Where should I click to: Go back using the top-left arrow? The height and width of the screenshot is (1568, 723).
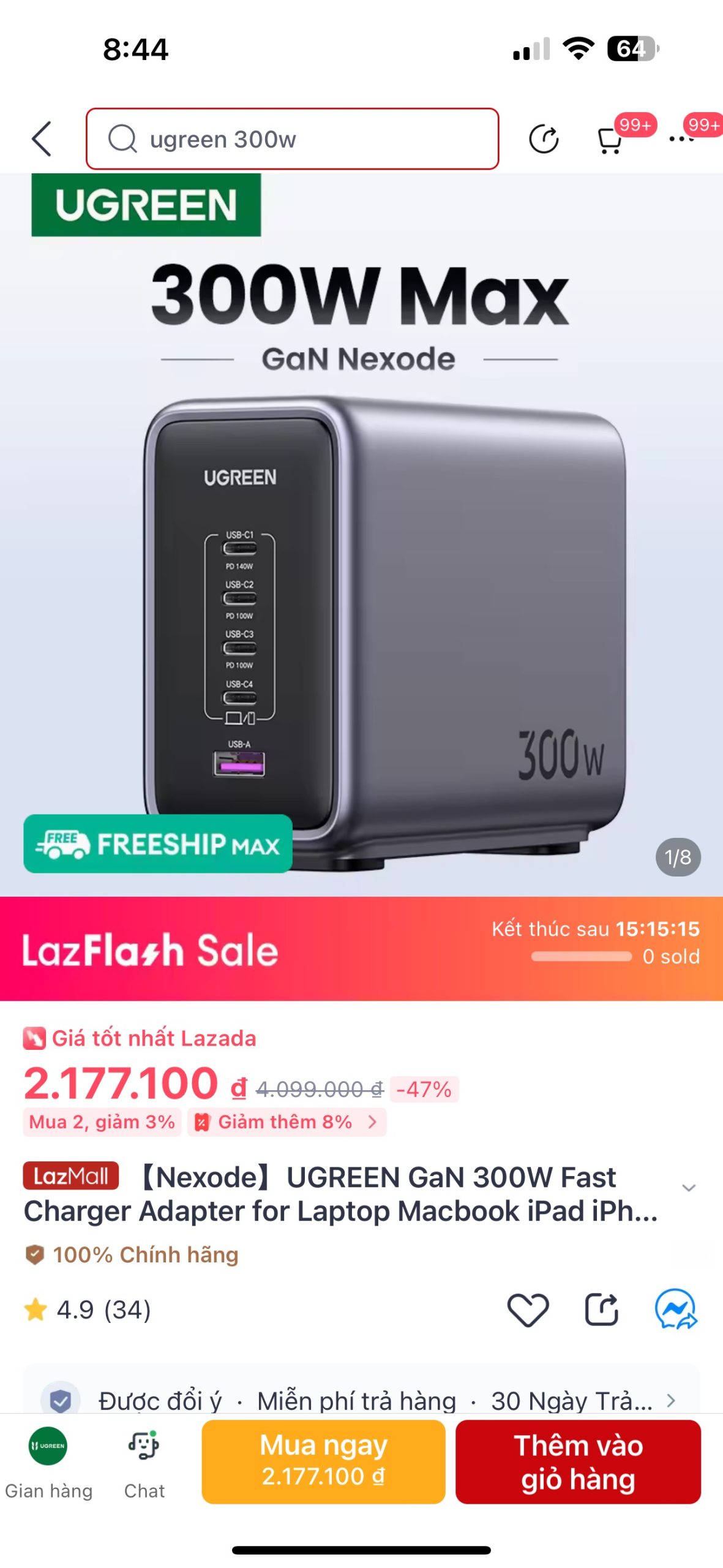41,139
